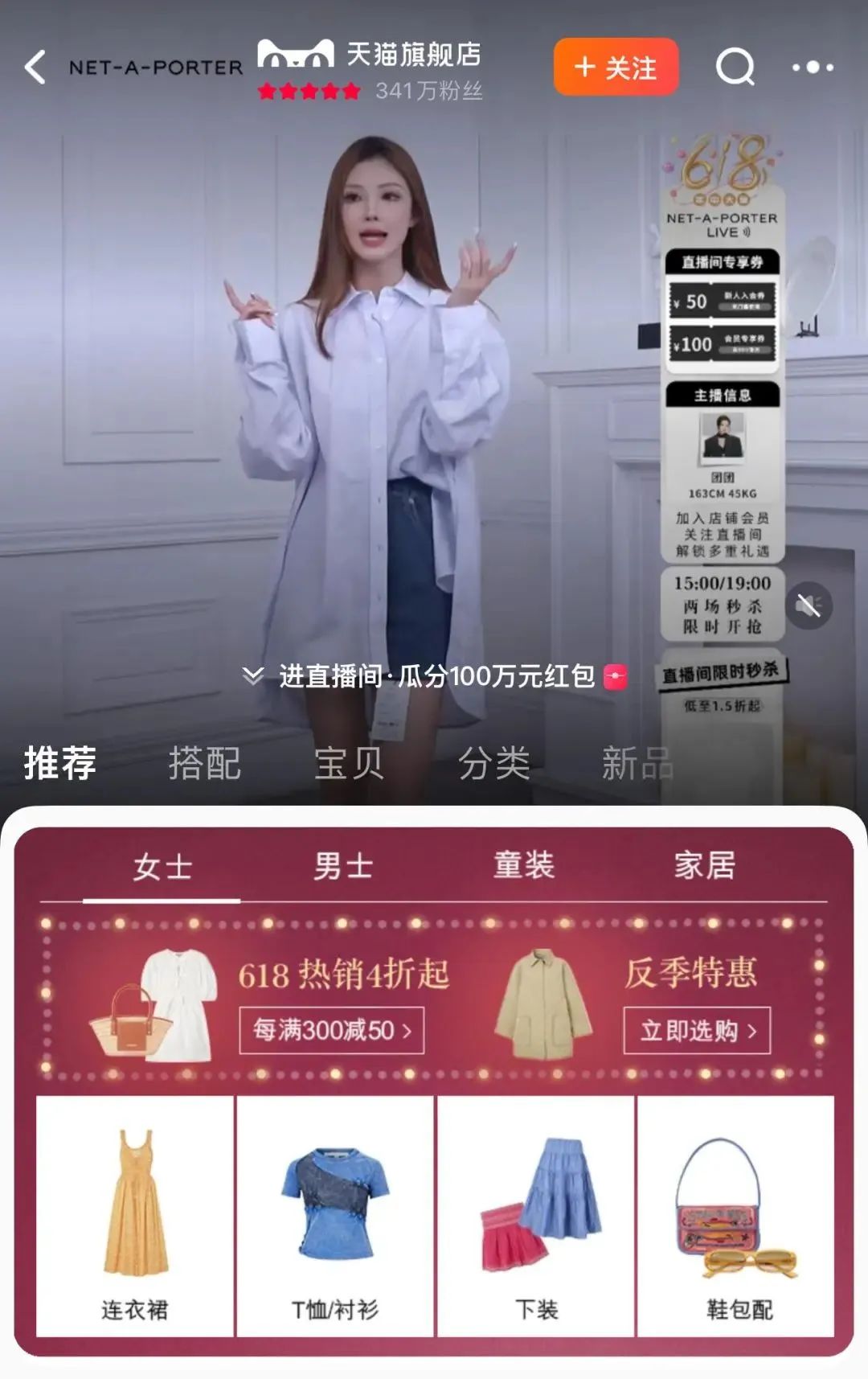Tap the 每满300减50 offer button
Image resolution: width=868 pixels, height=1379 pixels.
pos(332,1030)
